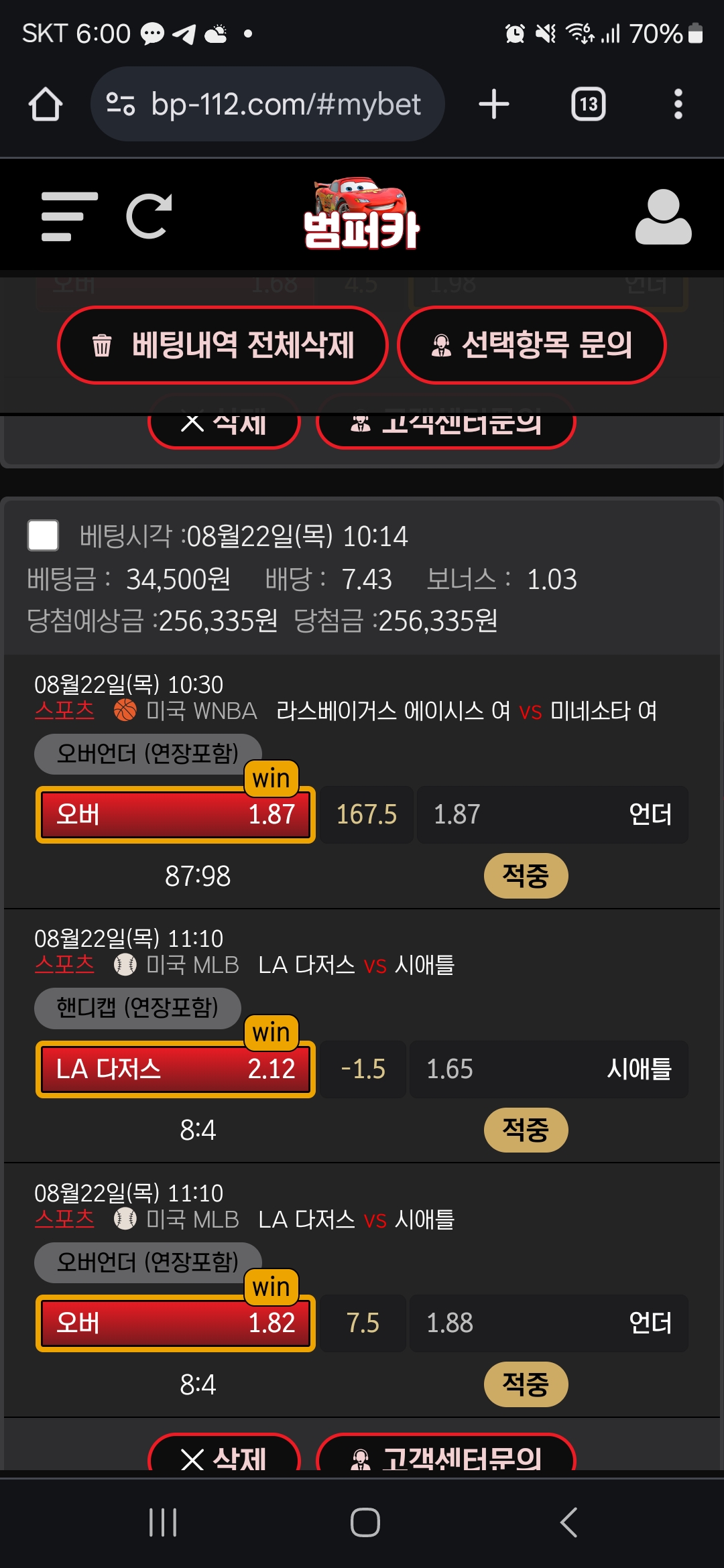Delete all betting history (베팅내역 전체삭제)
Image resolution: width=724 pixels, height=1568 pixels.
coord(223,345)
